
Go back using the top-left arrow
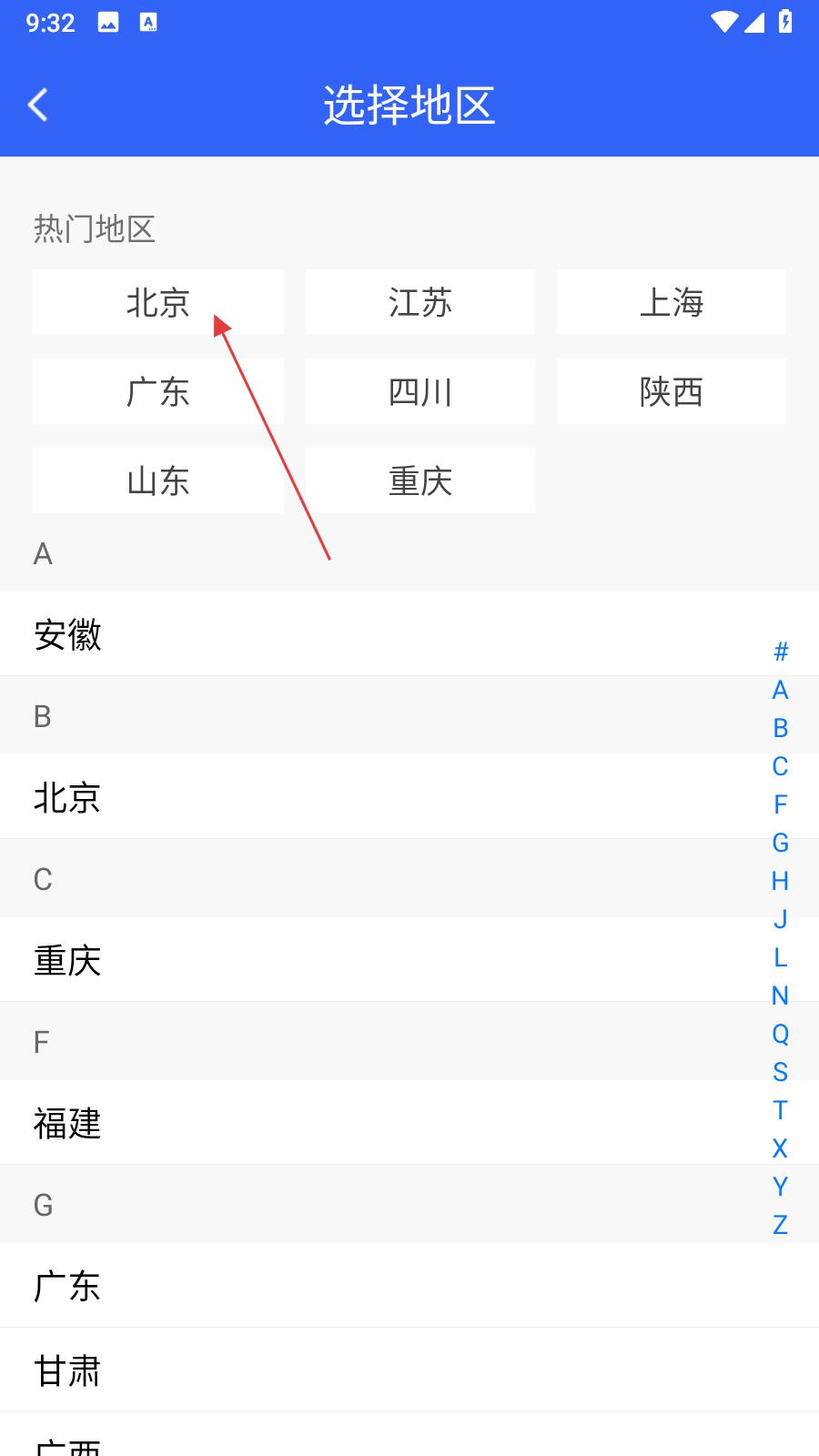point(38,106)
